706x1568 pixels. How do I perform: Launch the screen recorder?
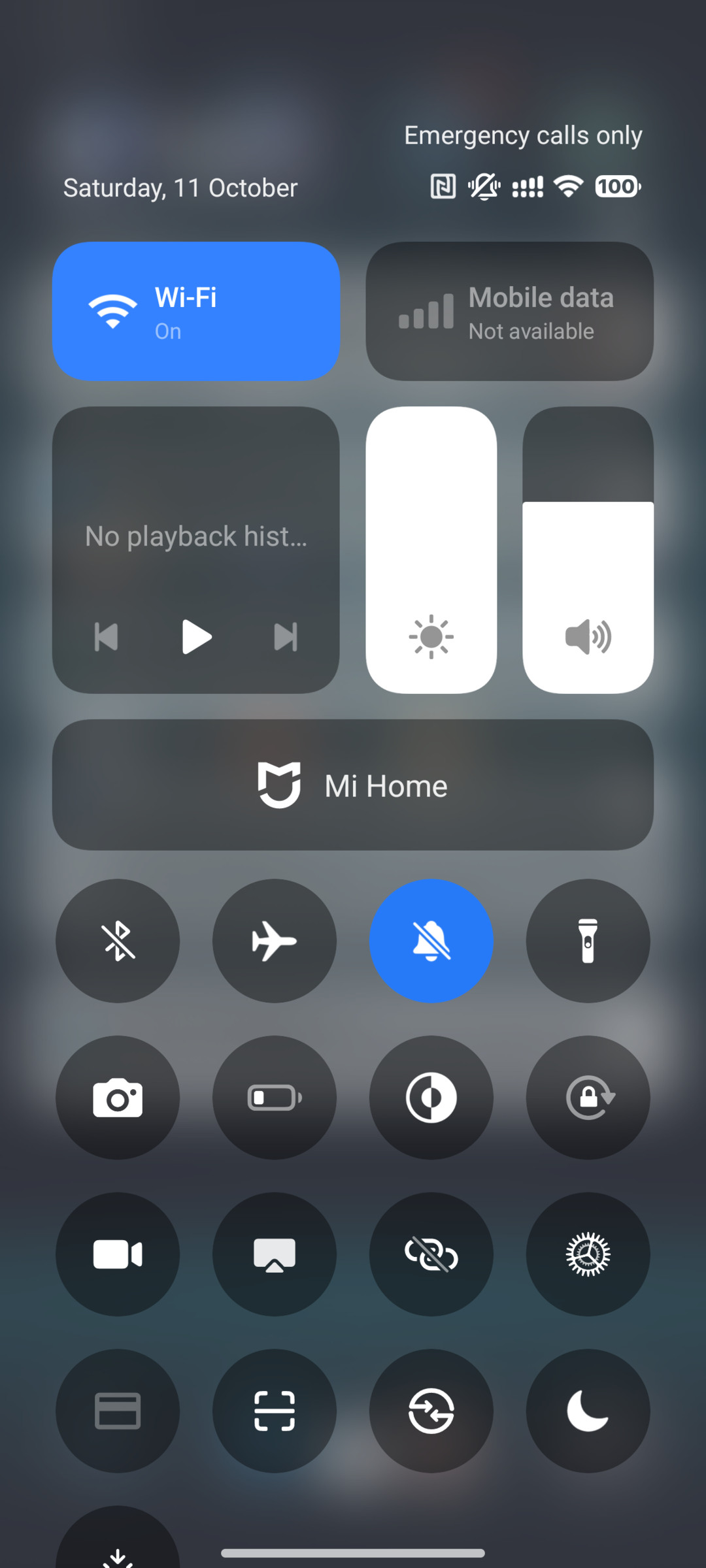click(118, 1253)
